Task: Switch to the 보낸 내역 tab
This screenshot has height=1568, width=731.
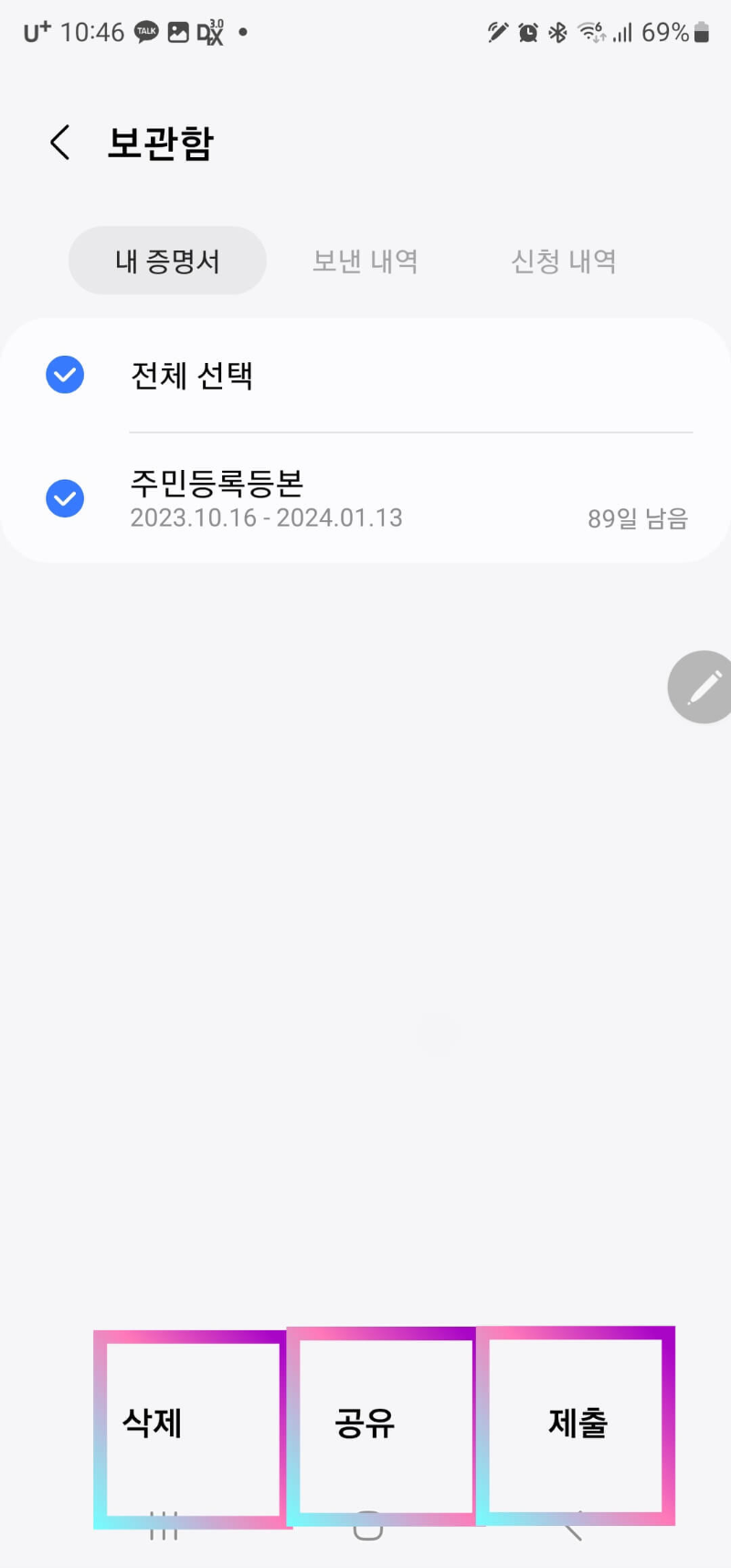Action: point(364,261)
